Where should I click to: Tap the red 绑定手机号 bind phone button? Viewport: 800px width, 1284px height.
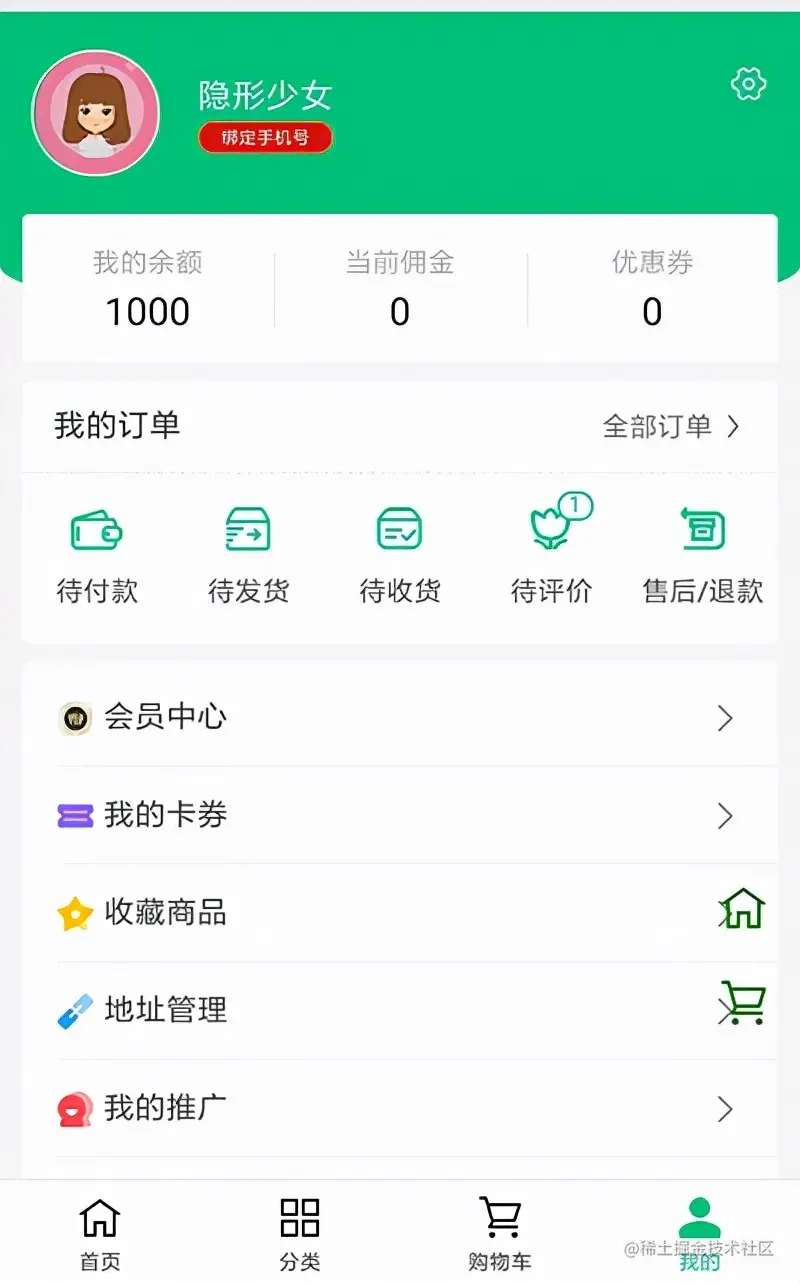coord(264,137)
